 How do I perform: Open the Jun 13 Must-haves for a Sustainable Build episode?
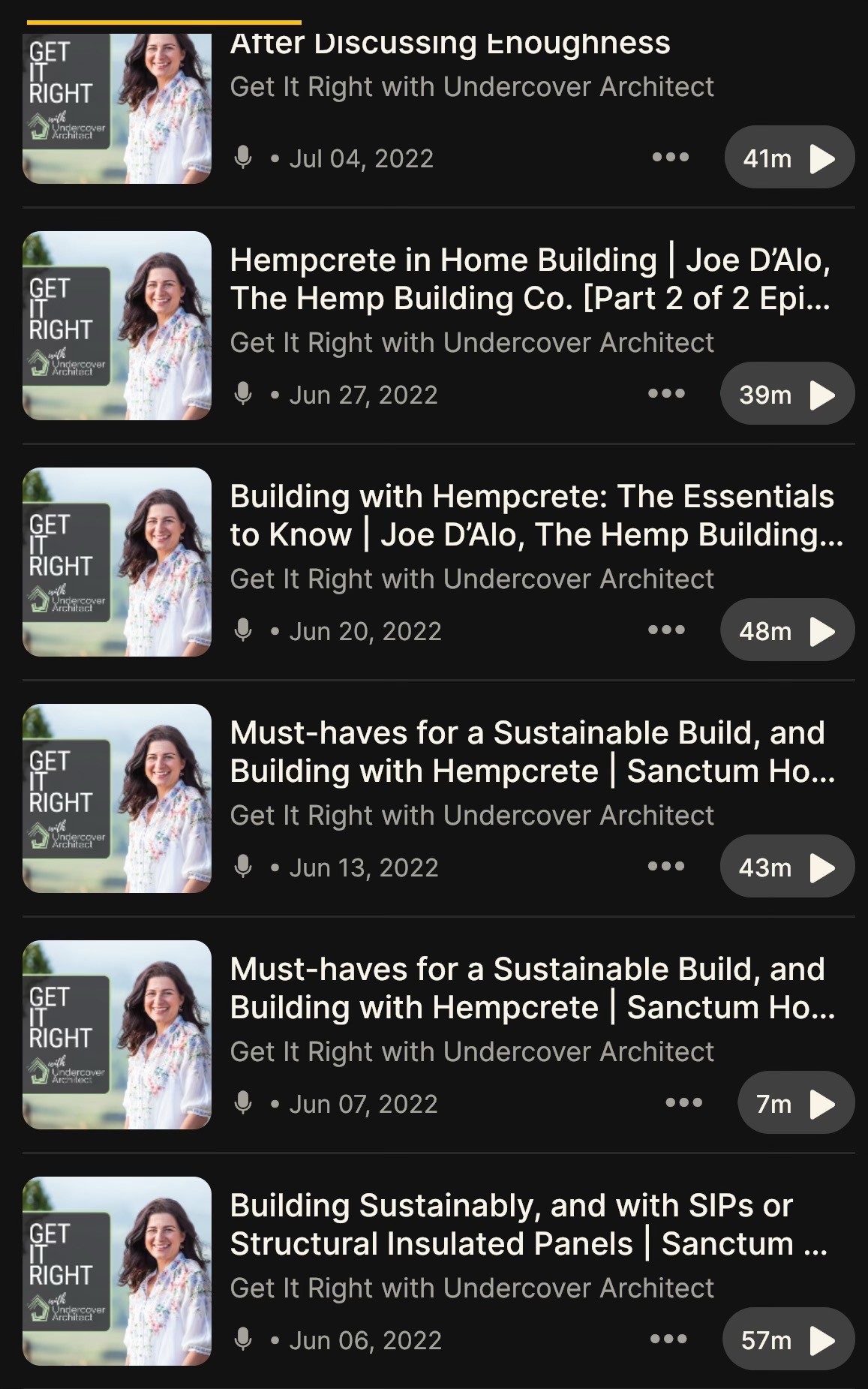coord(532,752)
